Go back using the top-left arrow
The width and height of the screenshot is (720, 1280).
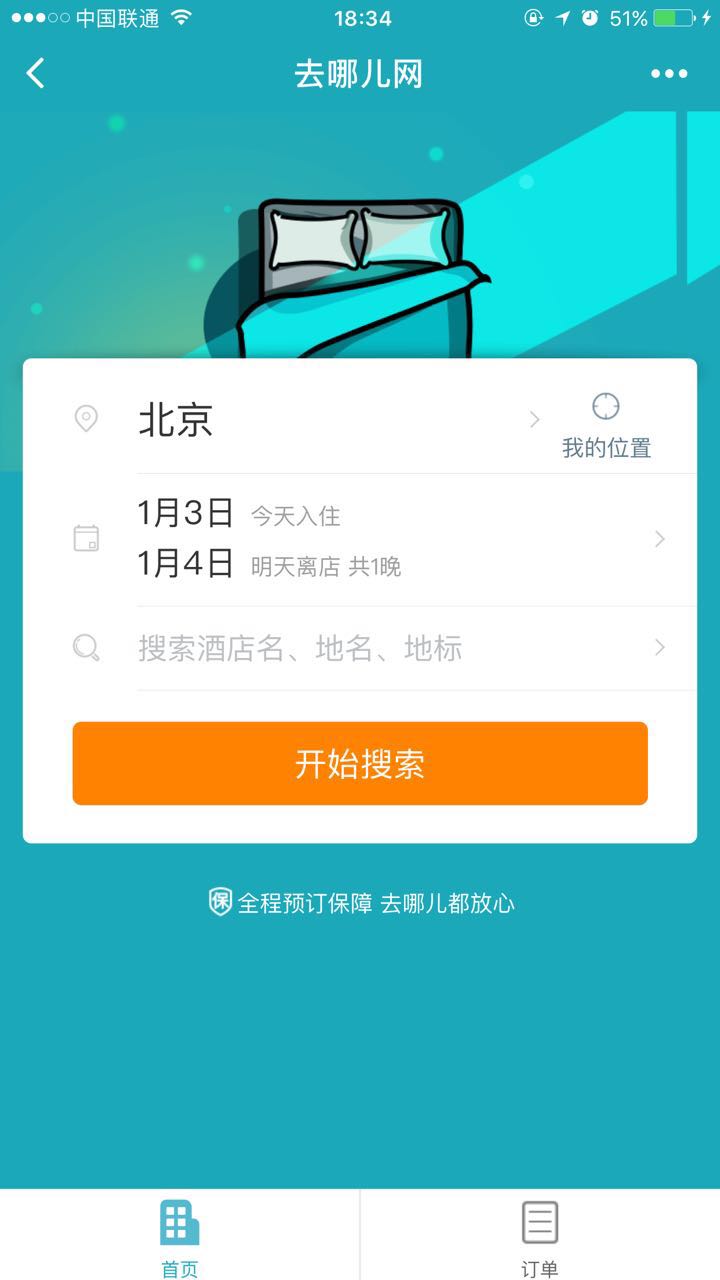[x=36, y=73]
